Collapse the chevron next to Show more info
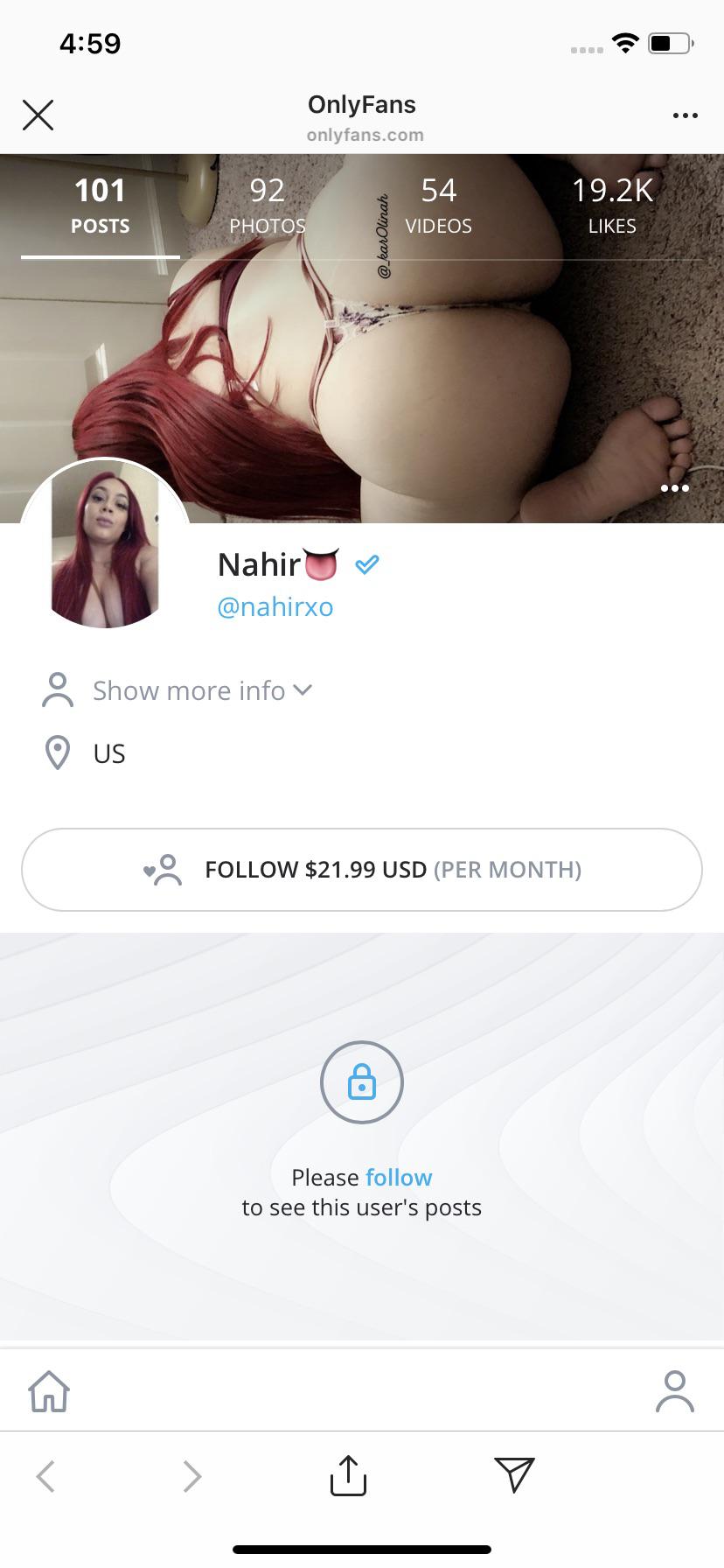The width and height of the screenshot is (724, 1568). tap(303, 690)
